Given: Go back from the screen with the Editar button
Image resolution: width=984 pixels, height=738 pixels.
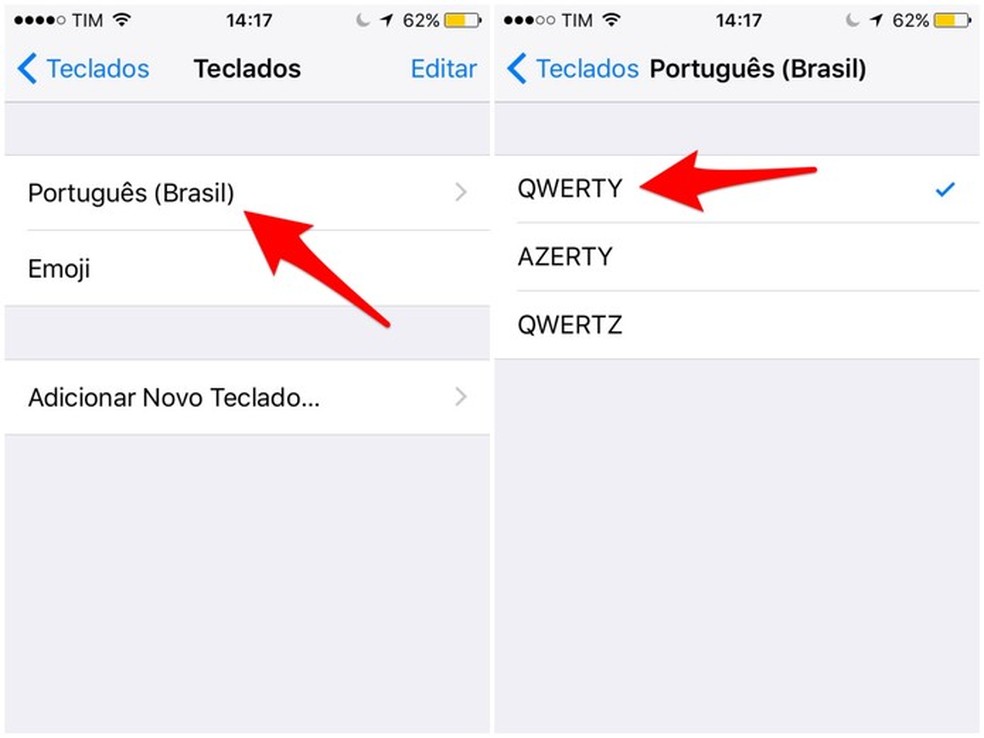Looking at the screenshot, I should point(82,69).
